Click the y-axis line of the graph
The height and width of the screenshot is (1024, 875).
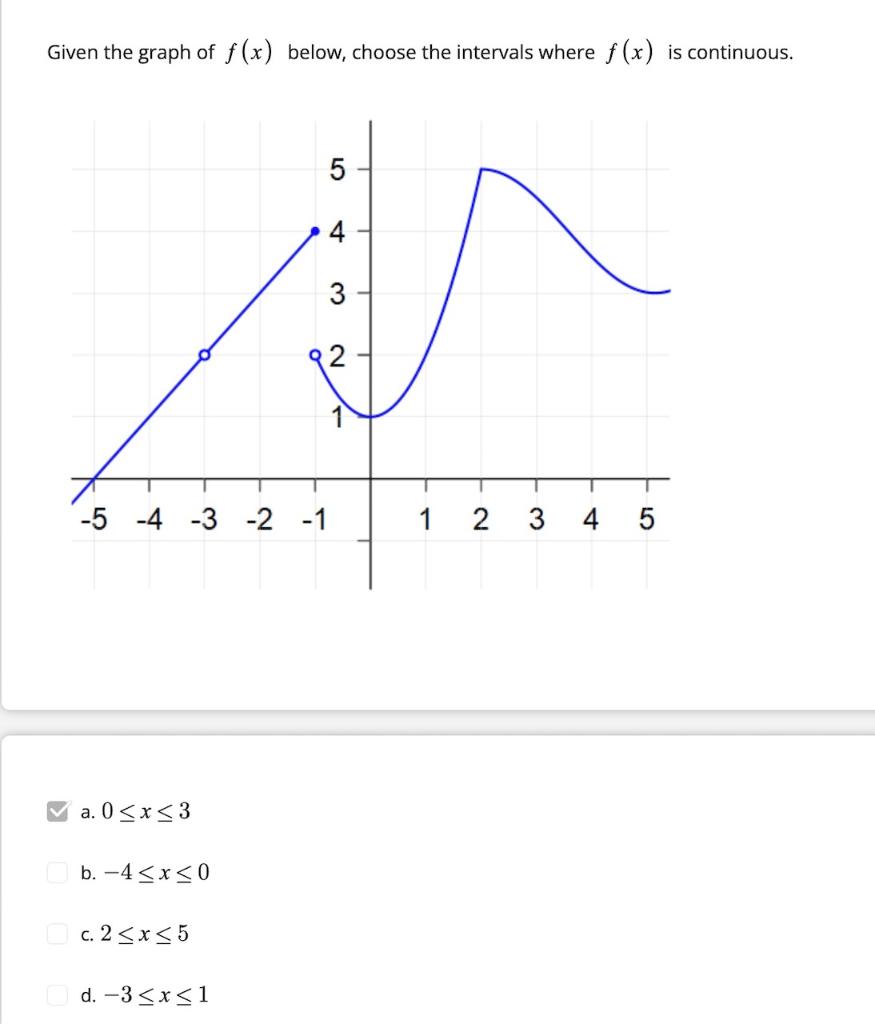point(371,300)
